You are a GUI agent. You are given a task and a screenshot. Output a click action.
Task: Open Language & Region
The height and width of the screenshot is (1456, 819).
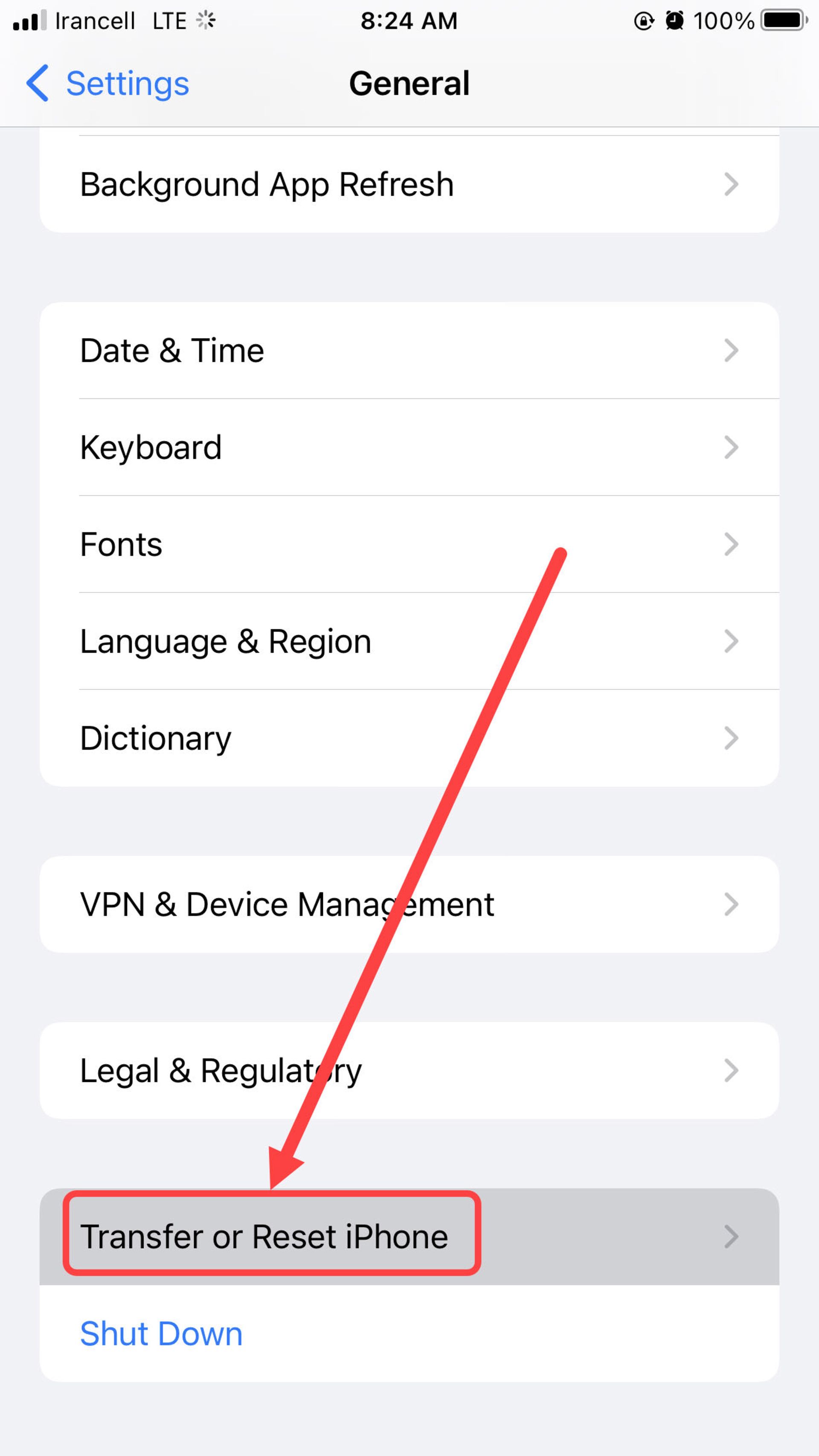coord(409,642)
